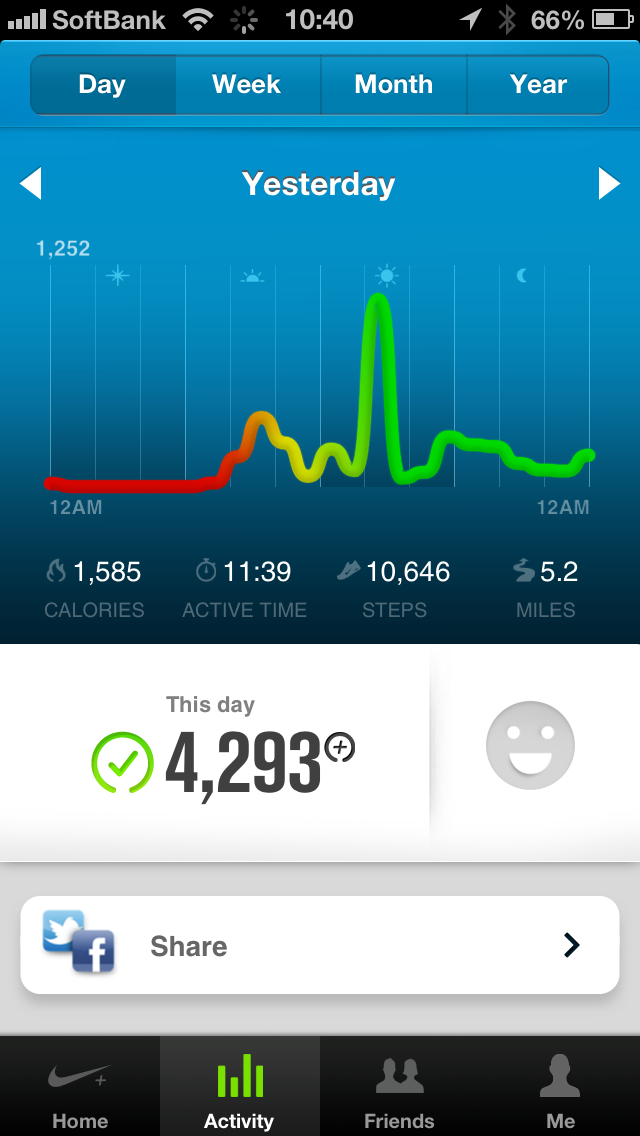Open the Share row

pyautogui.click(x=320, y=945)
